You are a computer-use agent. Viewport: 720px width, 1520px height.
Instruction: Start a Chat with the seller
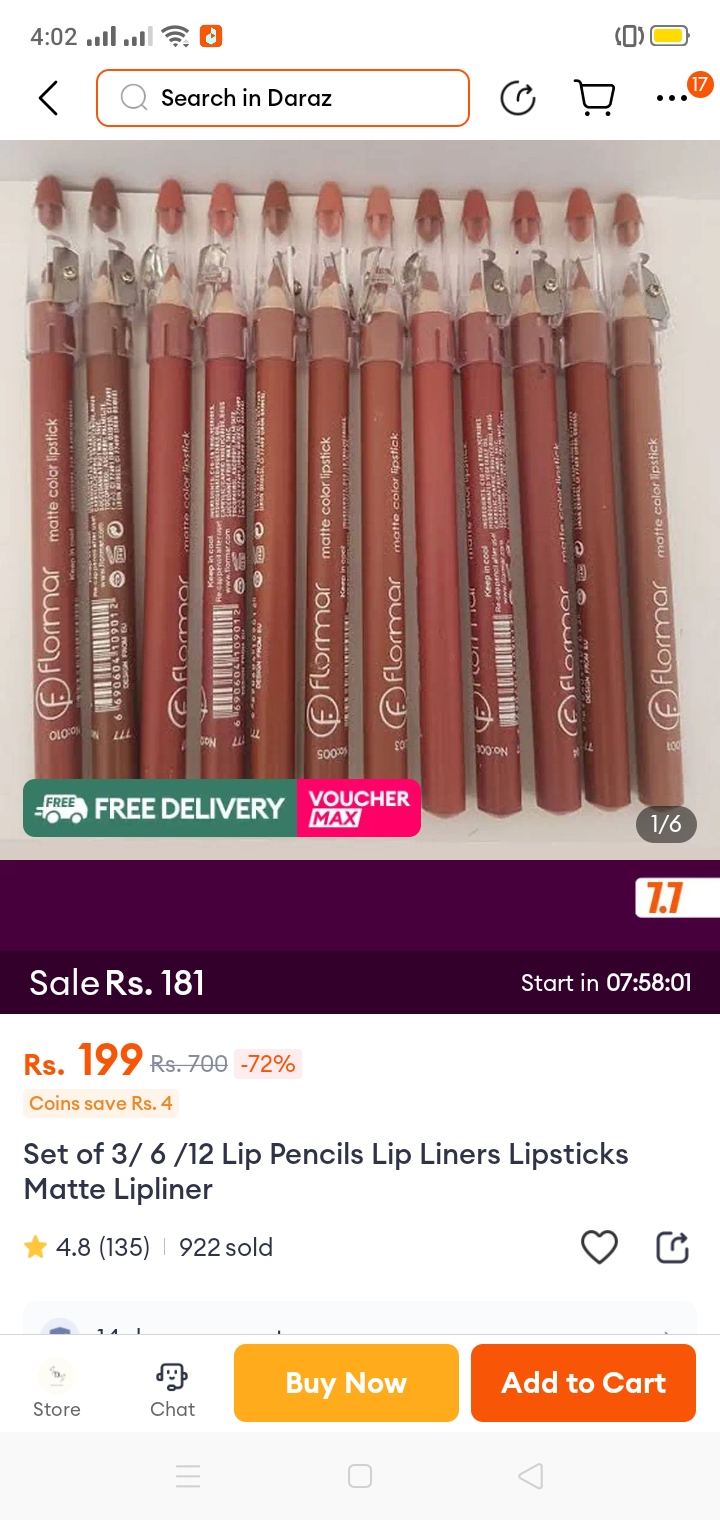pos(172,1385)
